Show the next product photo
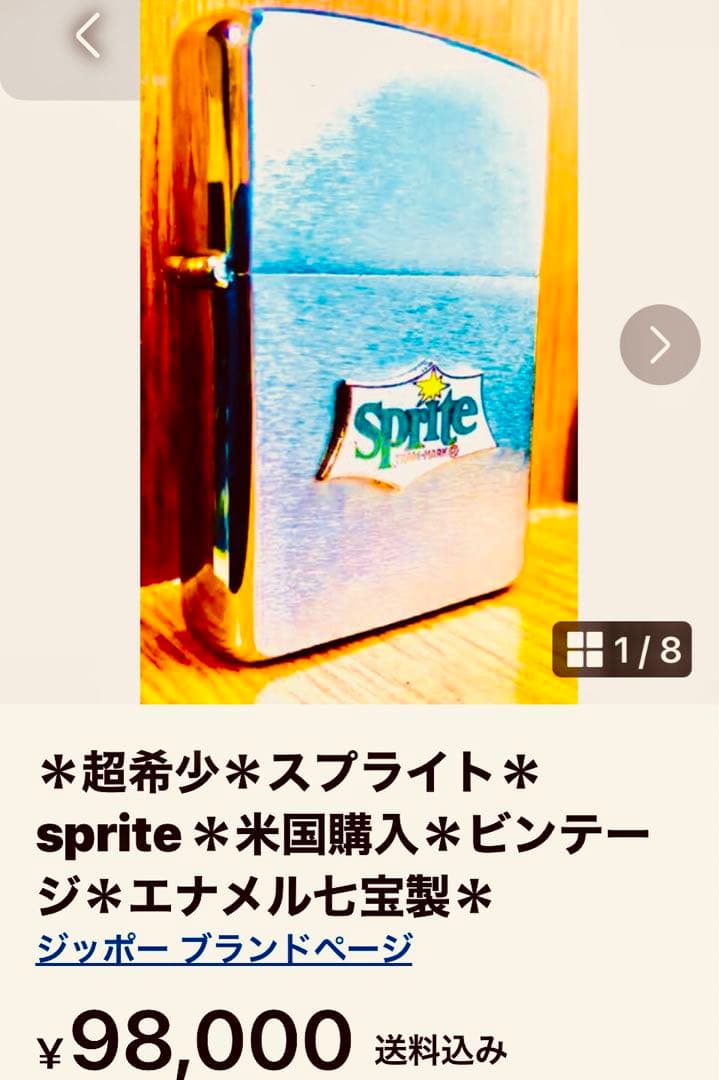The image size is (719, 1080). pos(660,345)
